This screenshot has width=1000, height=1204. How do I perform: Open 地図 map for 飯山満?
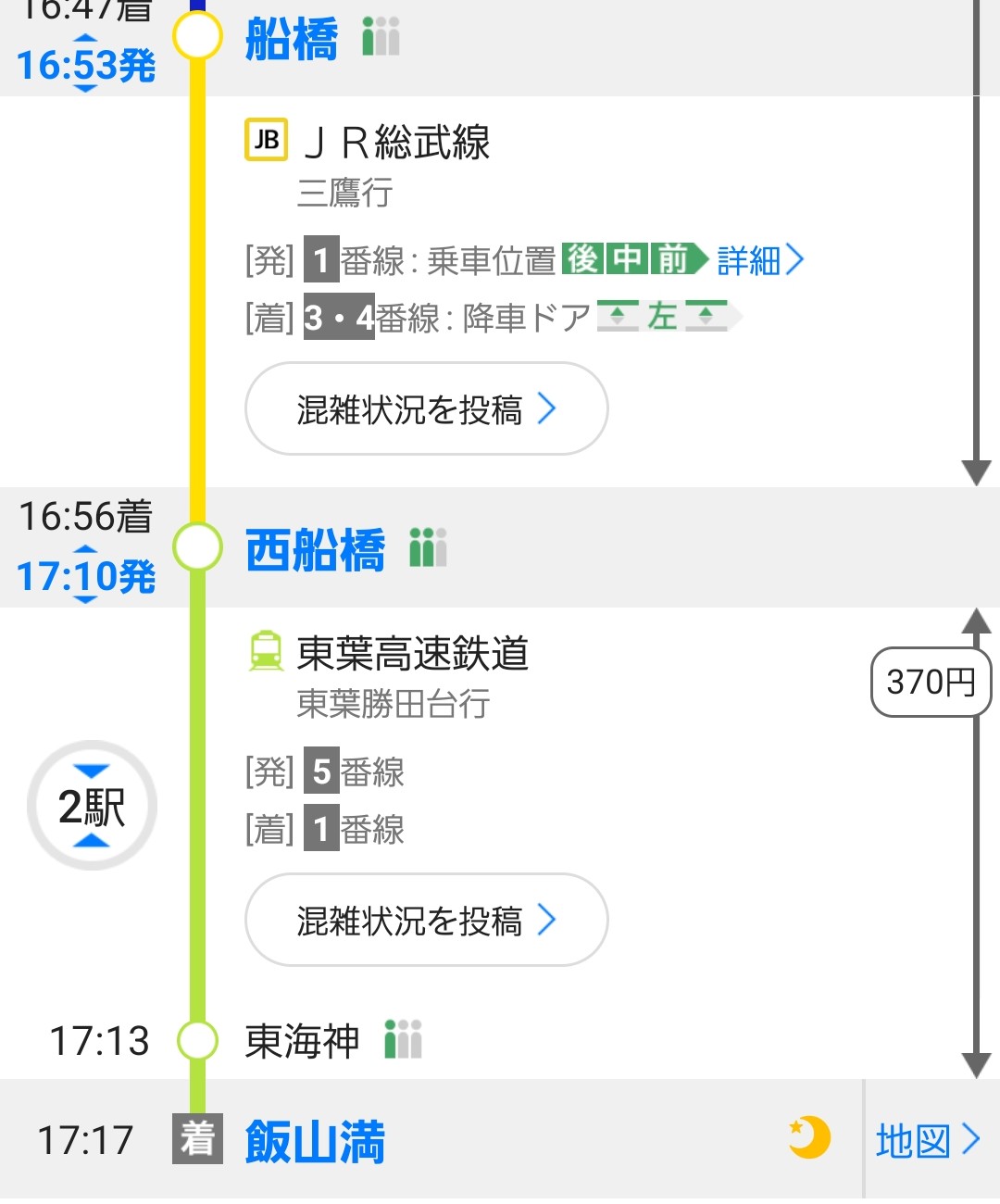tap(928, 1141)
